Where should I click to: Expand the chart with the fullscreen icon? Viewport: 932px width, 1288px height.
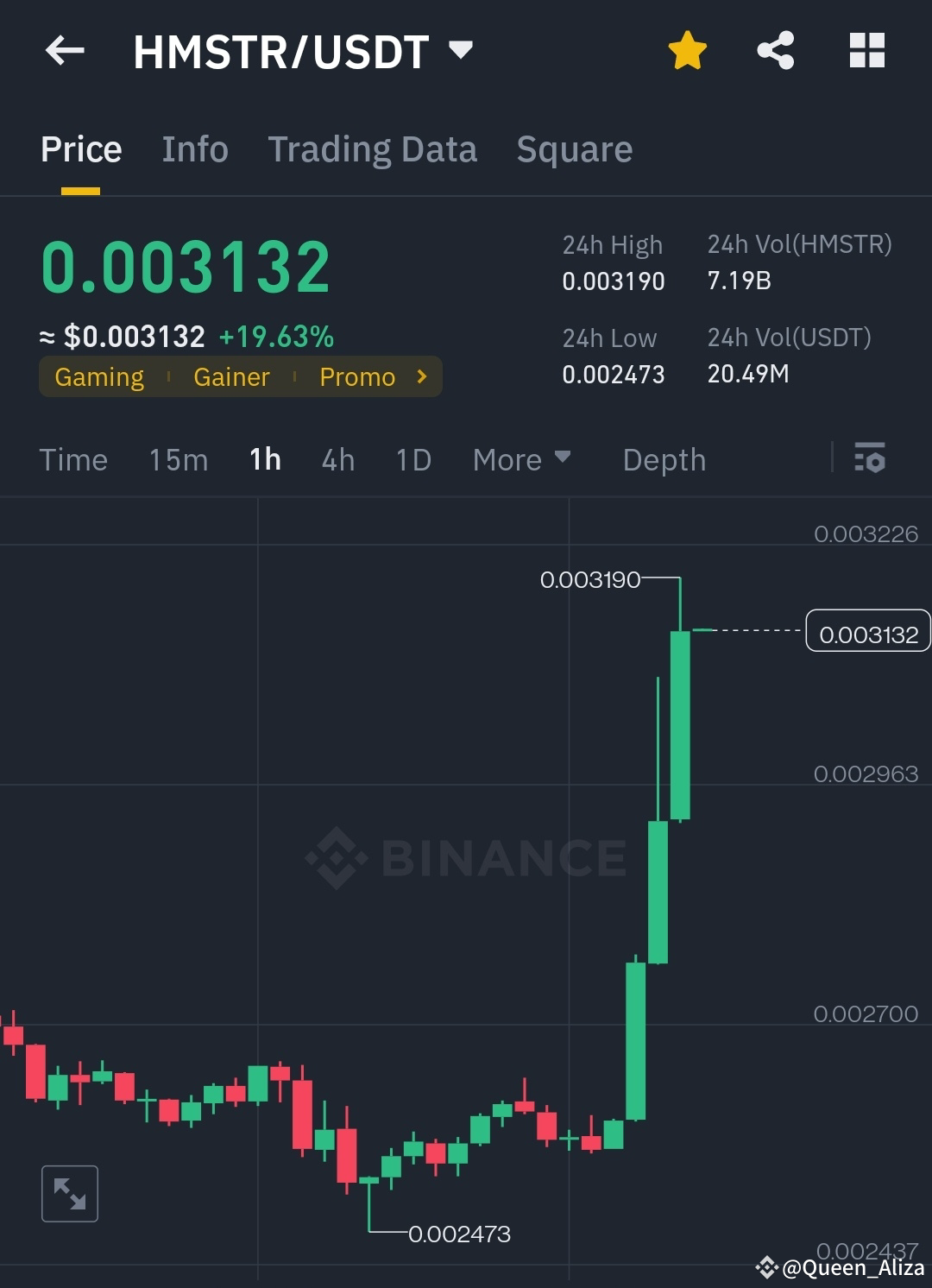(69, 1194)
